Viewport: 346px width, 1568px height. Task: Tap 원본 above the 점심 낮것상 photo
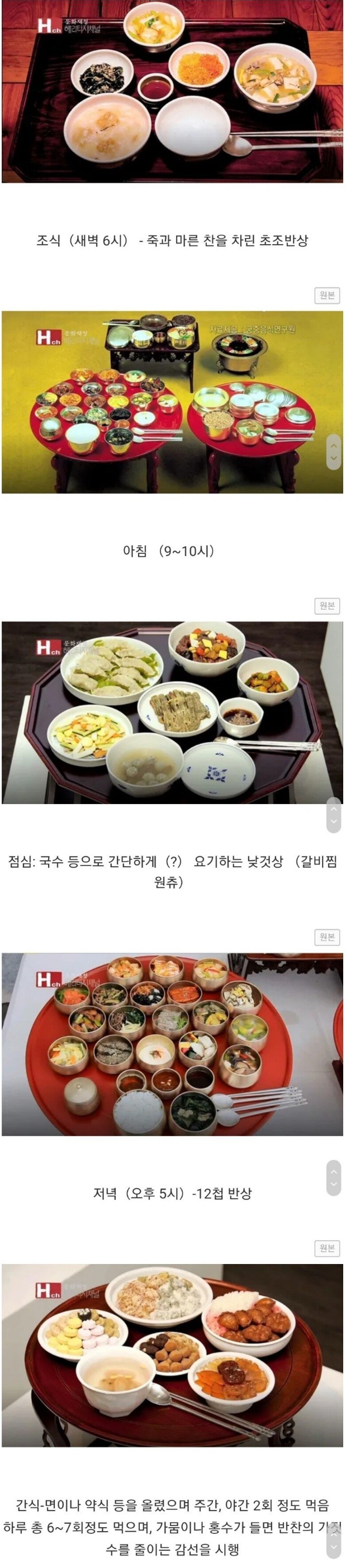327,606
